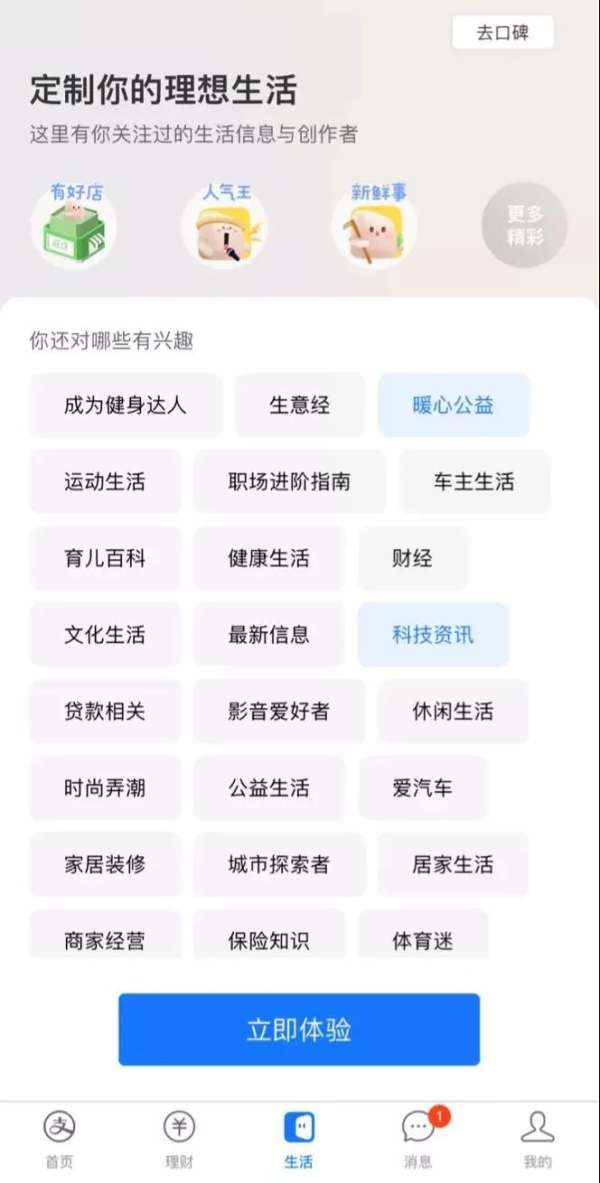Open the 新鲜事 category
This screenshot has width=600, height=1183.
[x=375, y=226]
